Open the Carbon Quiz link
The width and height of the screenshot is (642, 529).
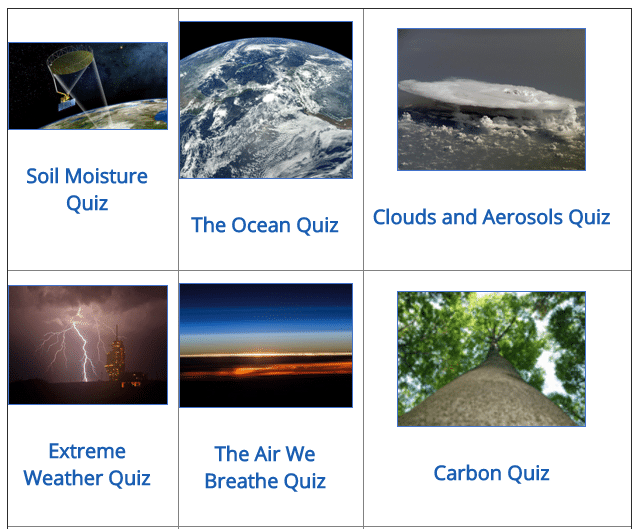(491, 473)
